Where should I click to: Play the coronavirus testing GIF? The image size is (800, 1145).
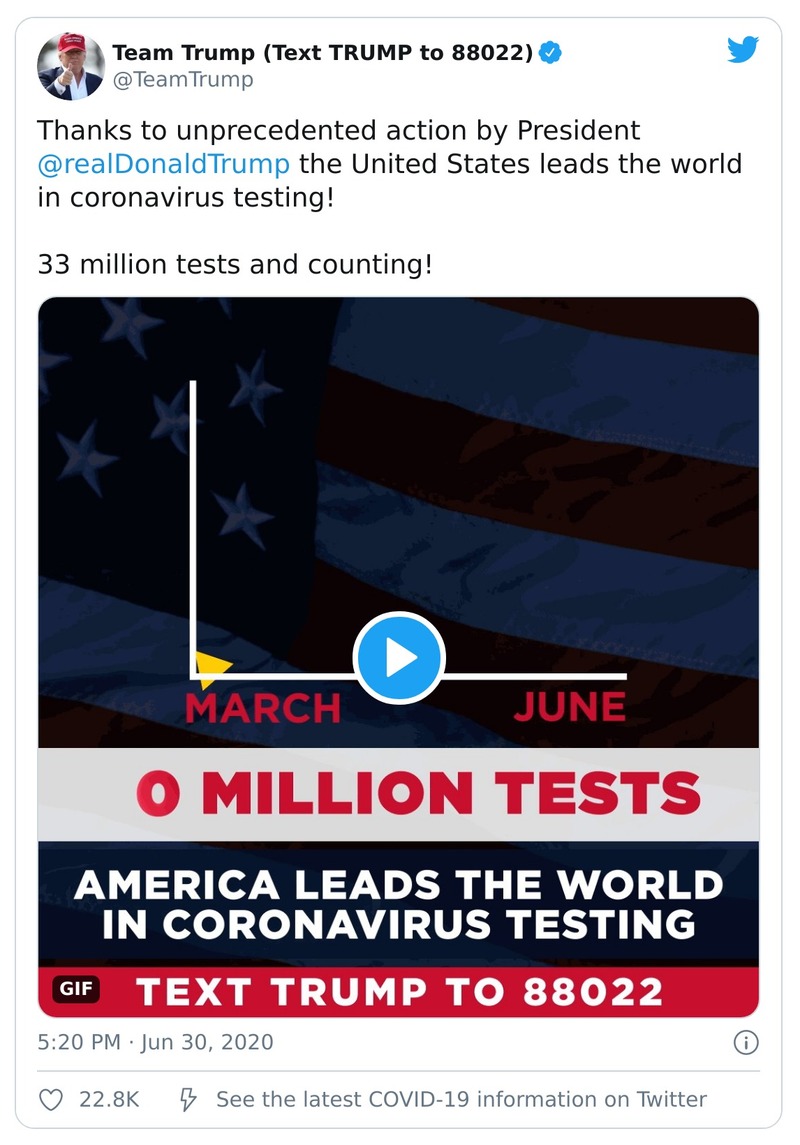coord(399,657)
